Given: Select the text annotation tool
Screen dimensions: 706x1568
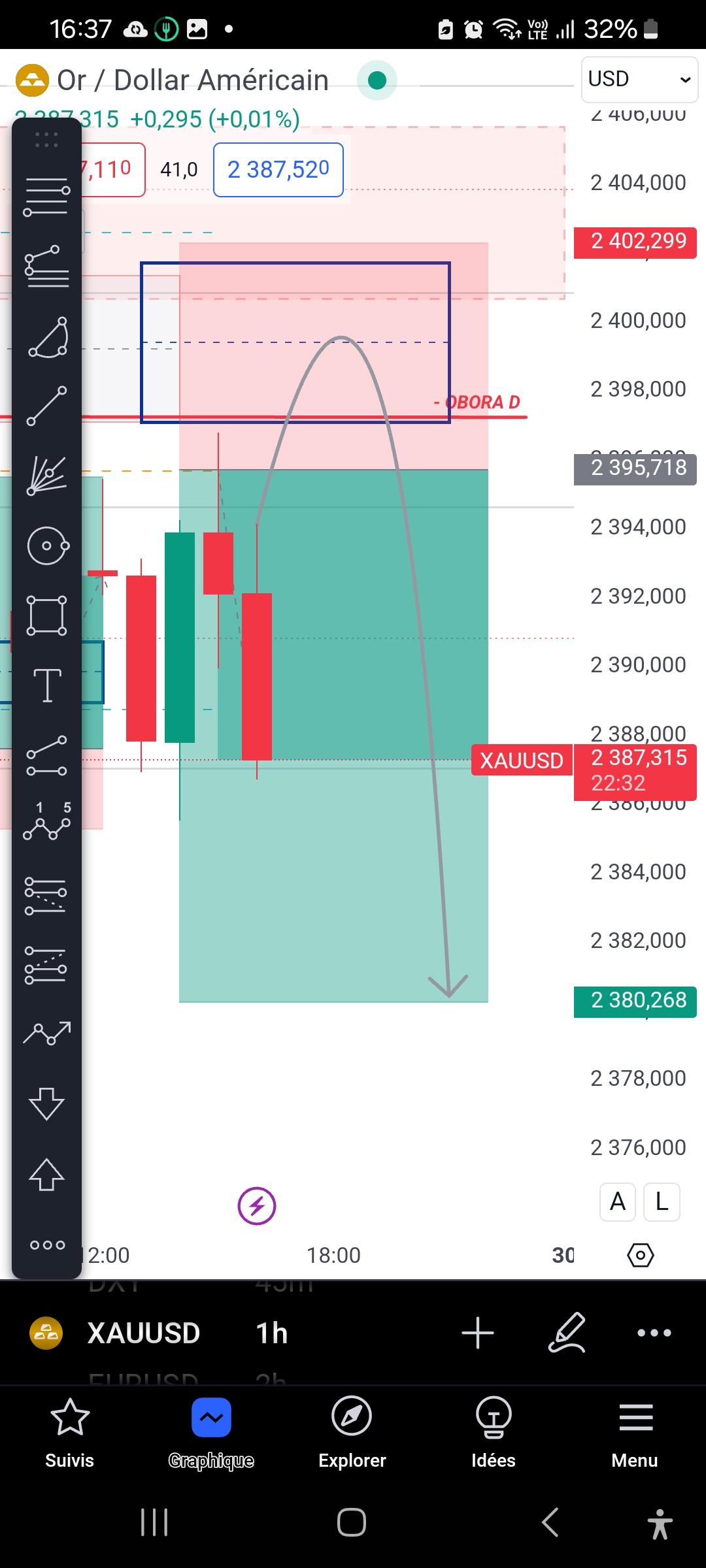Looking at the screenshot, I should tap(47, 685).
